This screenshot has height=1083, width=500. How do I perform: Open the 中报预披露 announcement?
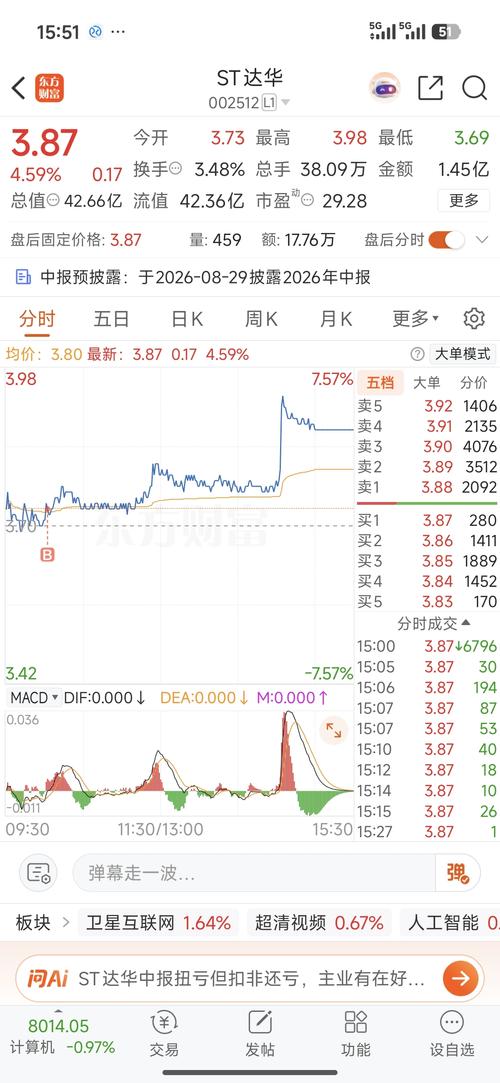point(193,278)
